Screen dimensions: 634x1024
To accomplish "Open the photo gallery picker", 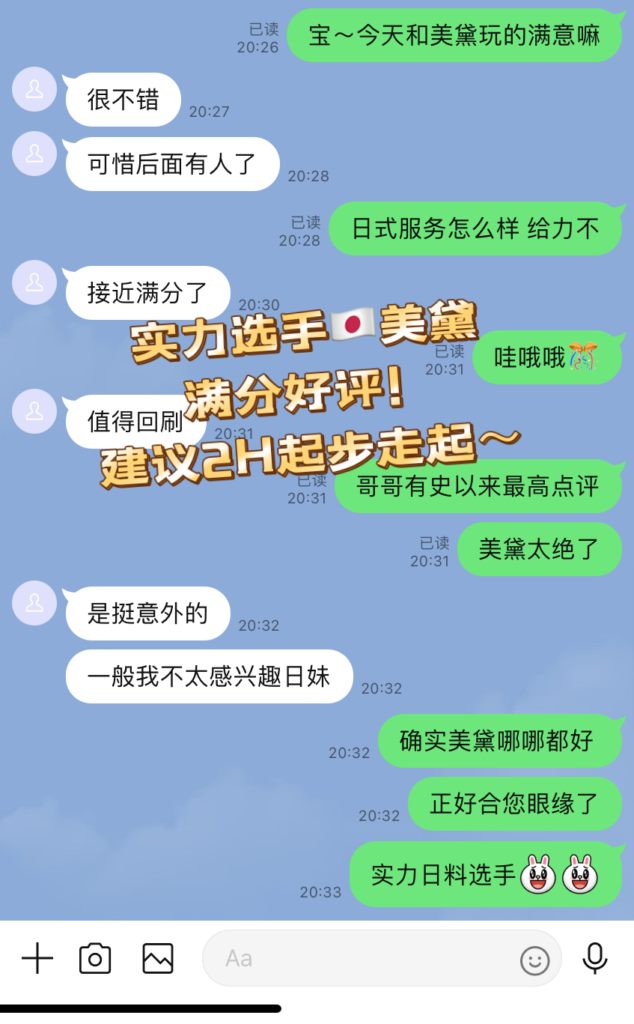I will click(157, 958).
